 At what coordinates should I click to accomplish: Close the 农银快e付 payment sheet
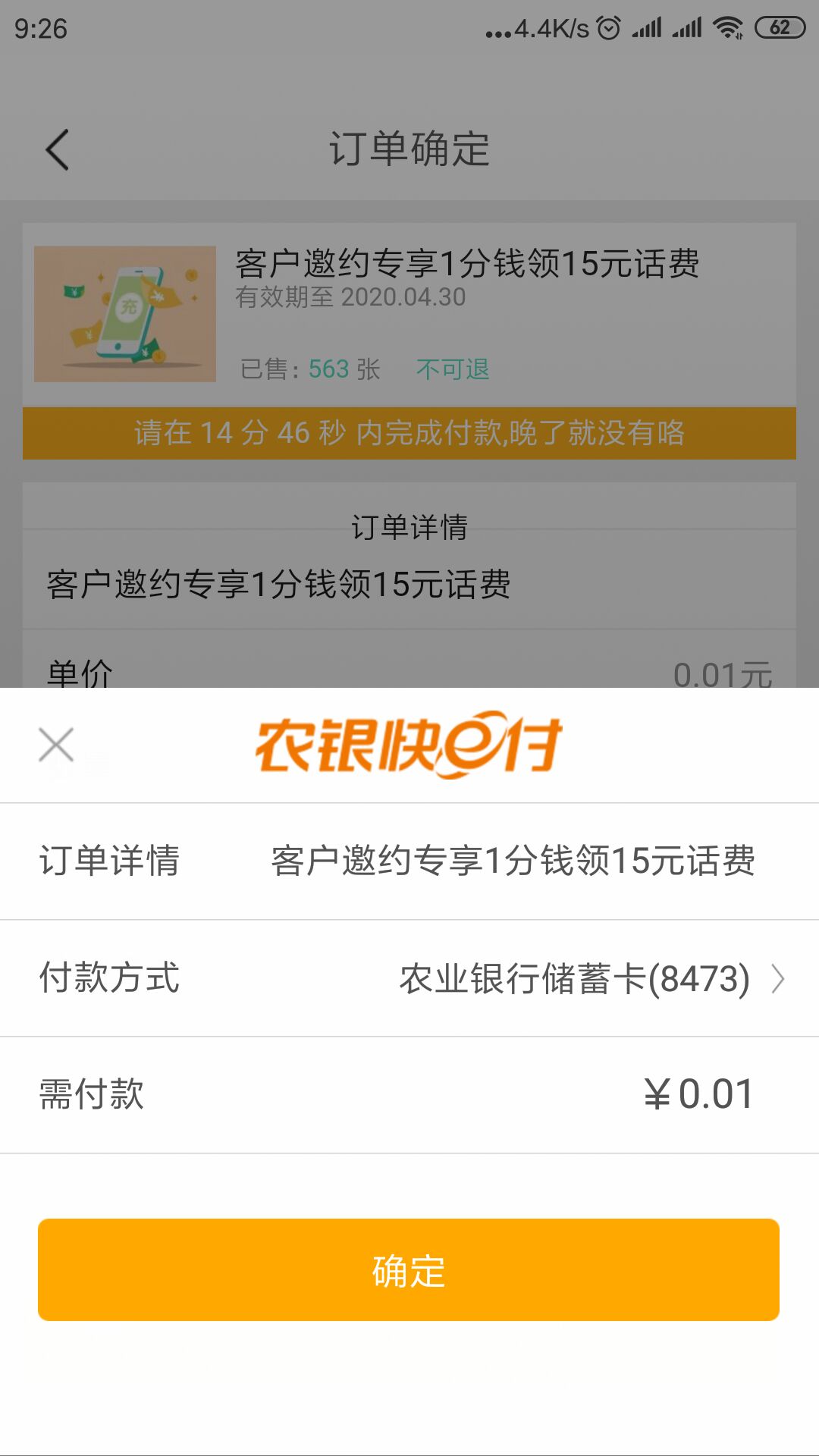click(x=56, y=745)
